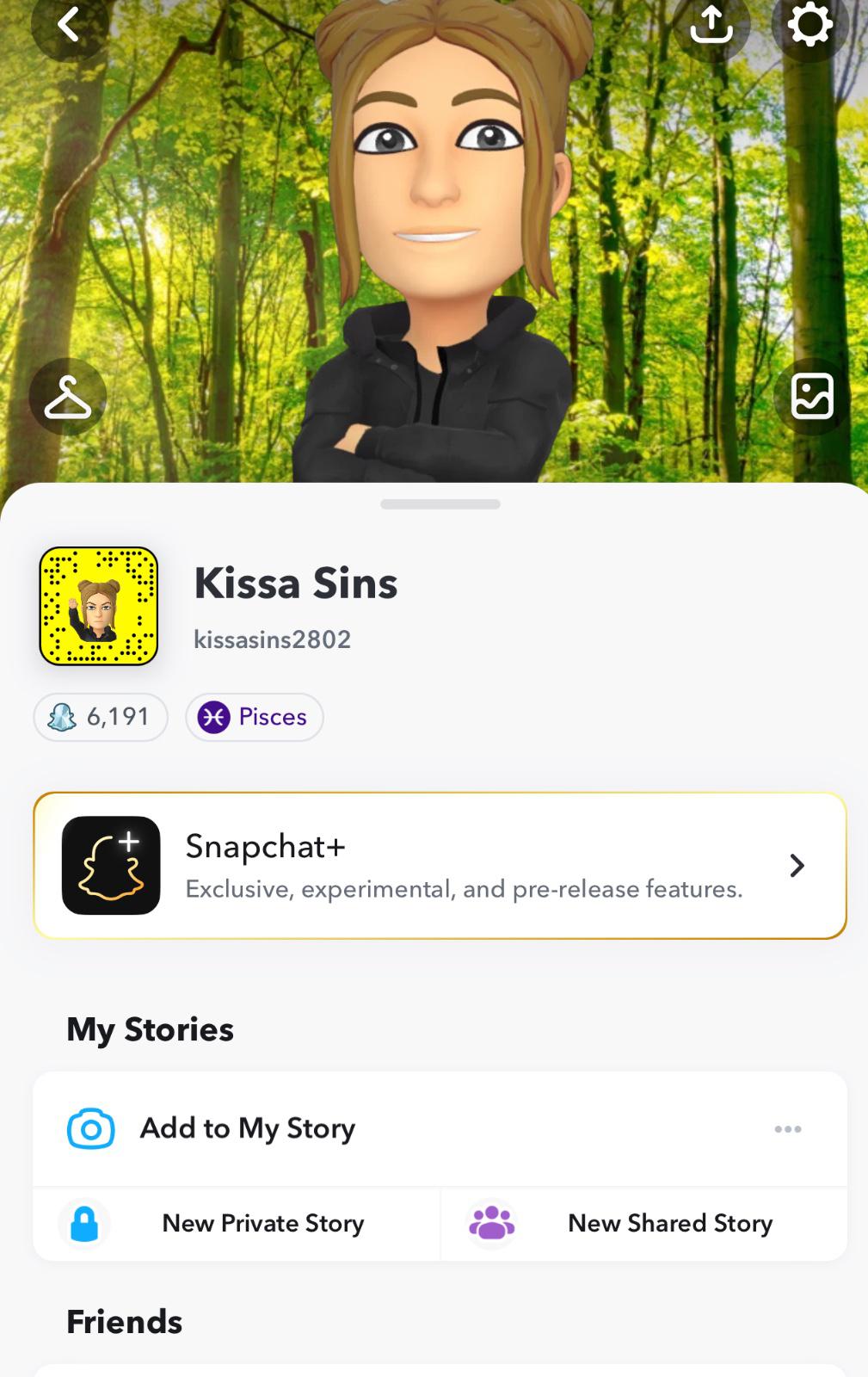Change Bitmoji outfit with hanger icon

click(x=68, y=397)
